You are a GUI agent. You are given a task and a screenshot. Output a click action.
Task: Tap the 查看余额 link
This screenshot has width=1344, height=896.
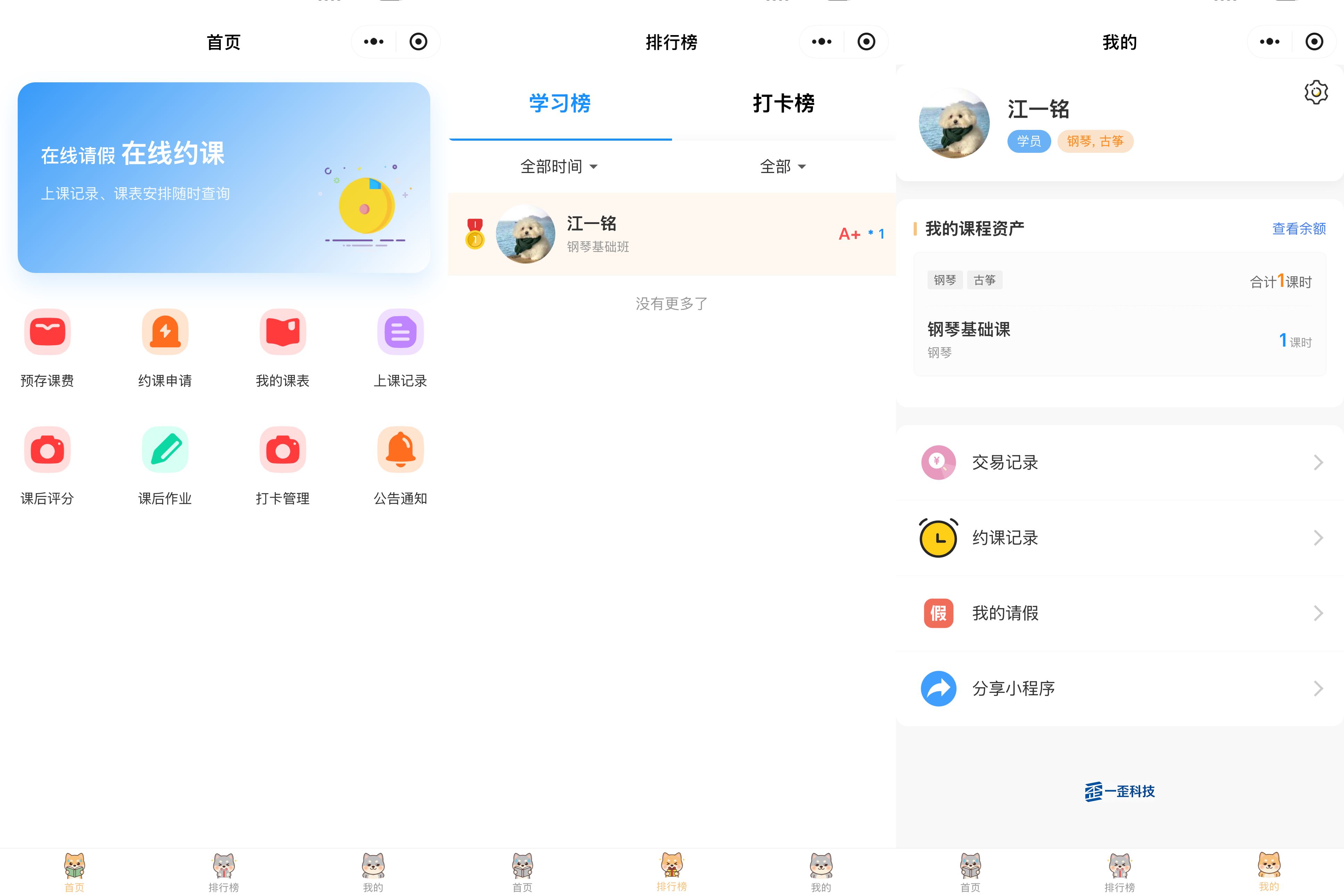(1298, 229)
